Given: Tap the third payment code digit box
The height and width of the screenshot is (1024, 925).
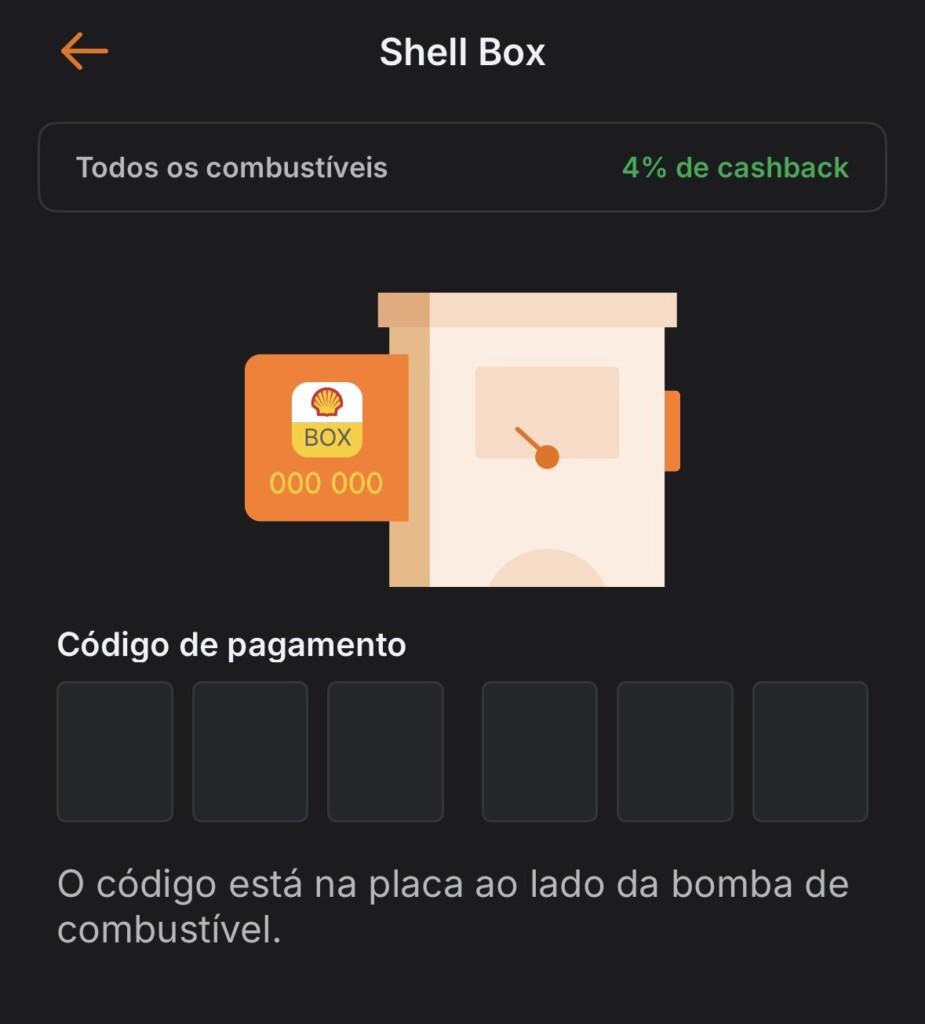Looking at the screenshot, I should 385,751.
